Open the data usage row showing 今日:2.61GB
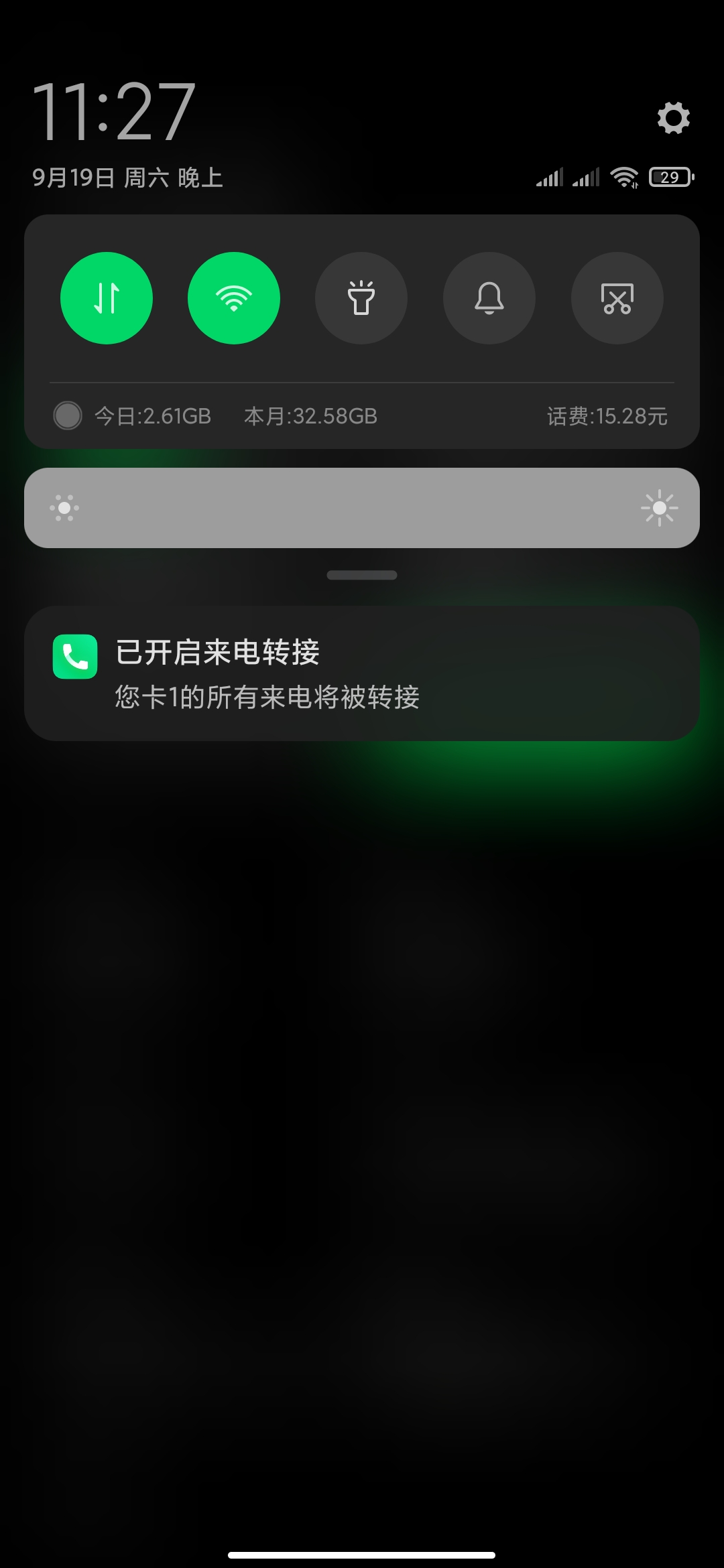 click(153, 416)
